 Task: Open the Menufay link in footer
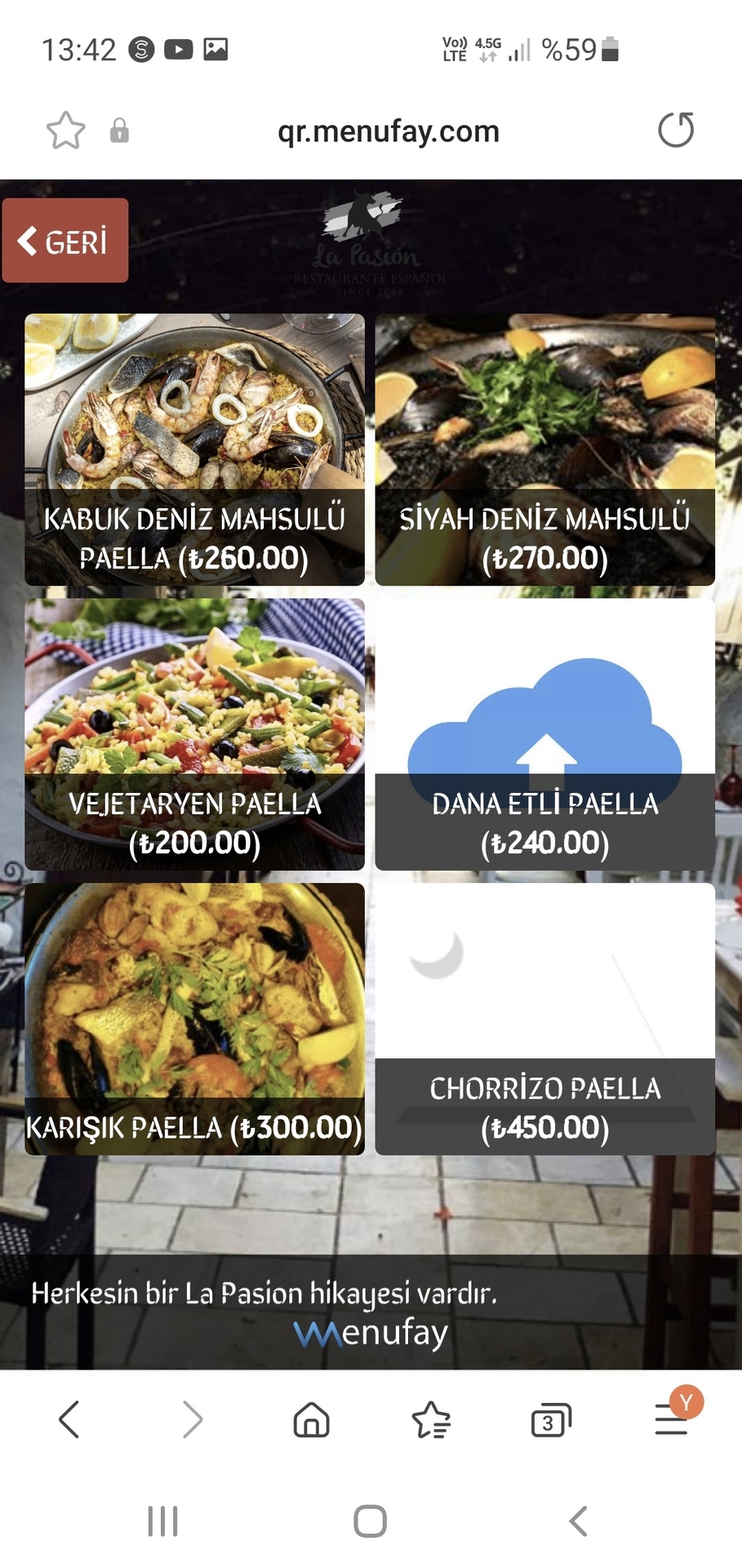pyautogui.click(x=371, y=1333)
